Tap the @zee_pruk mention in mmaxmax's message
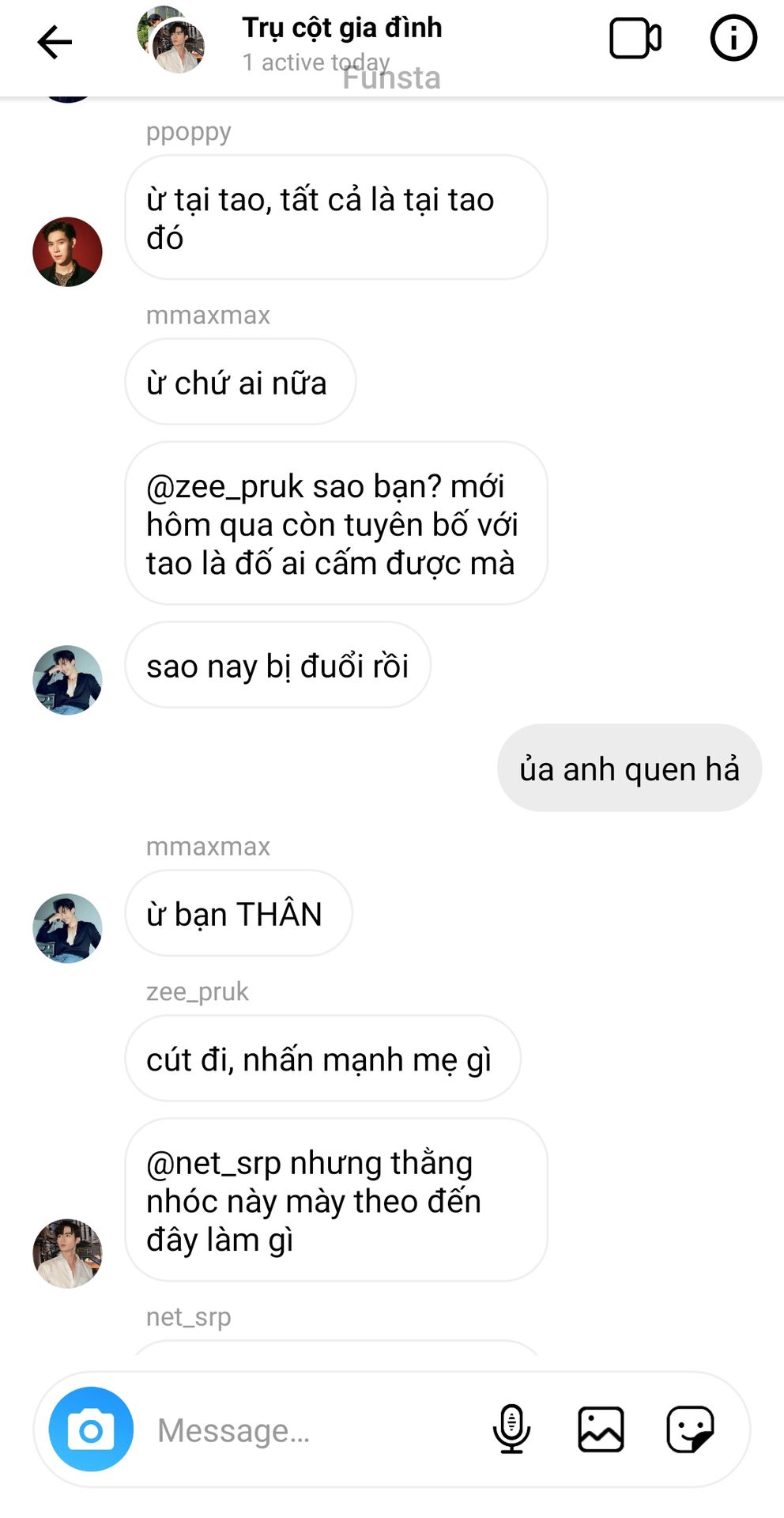 click(225, 486)
